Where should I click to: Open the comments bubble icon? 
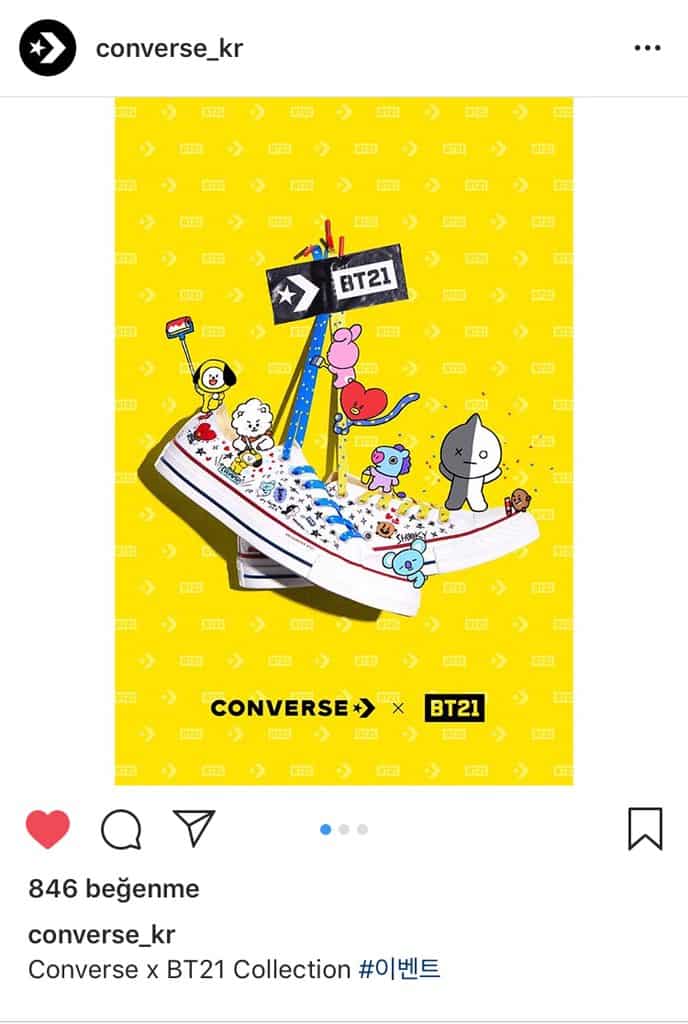click(x=121, y=829)
